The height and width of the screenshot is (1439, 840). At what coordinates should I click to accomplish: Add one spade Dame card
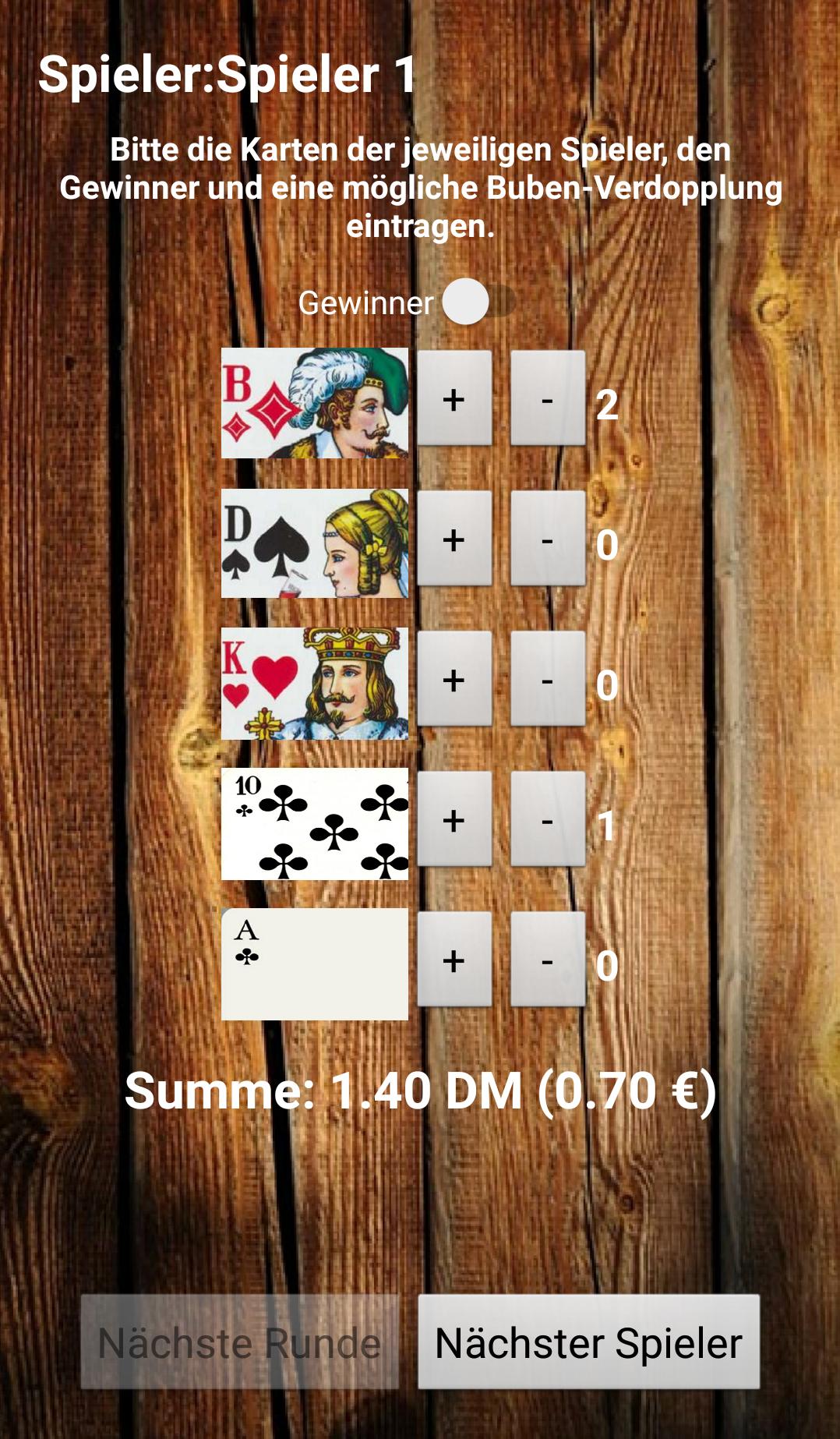pos(454,539)
